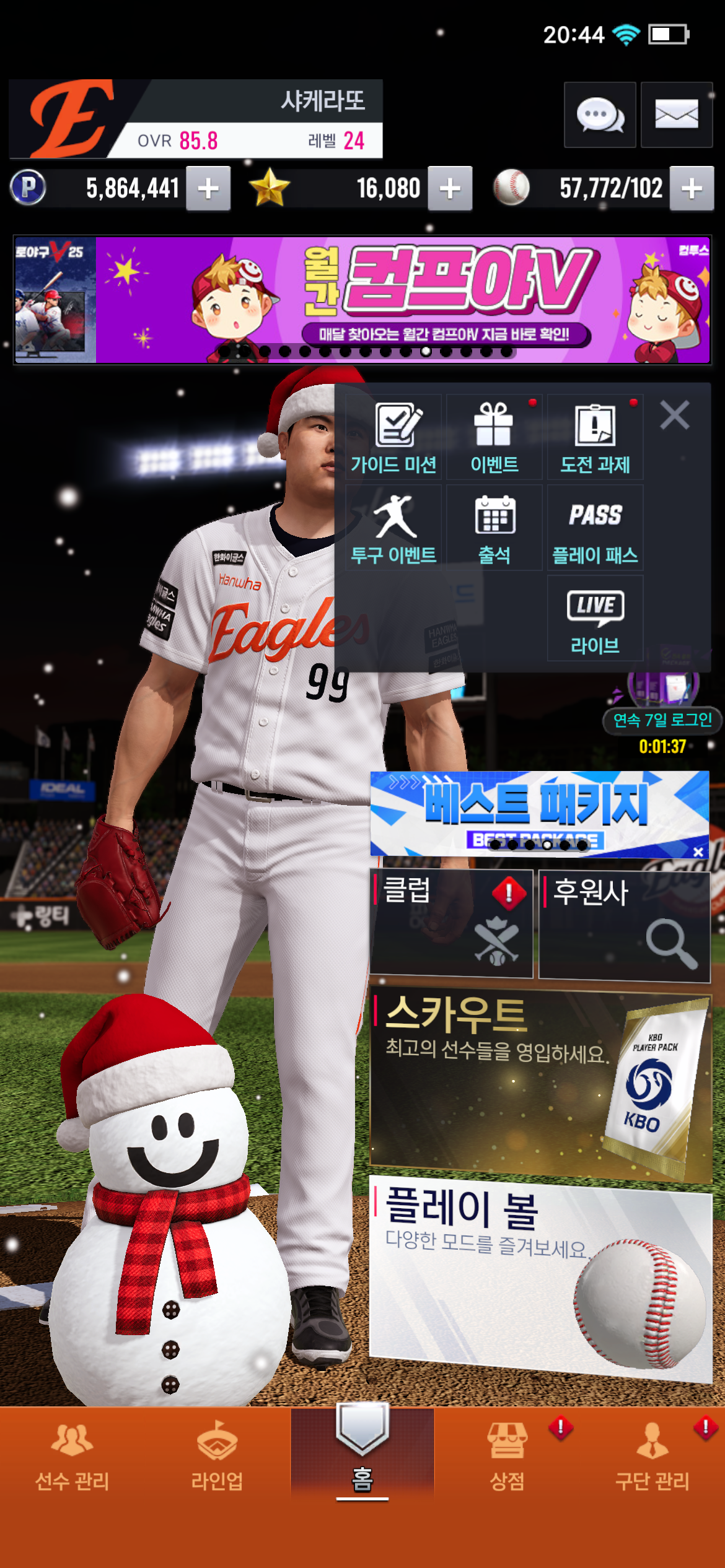725x1568 pixels.
Task: Open the 클럽 card
Action: coord(451,923)
